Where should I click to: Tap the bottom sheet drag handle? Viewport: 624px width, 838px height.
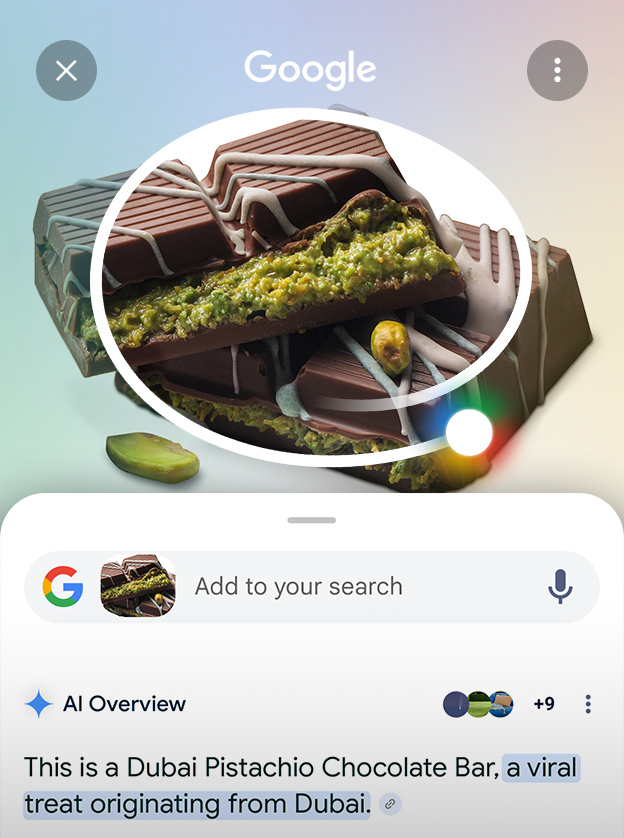coord(311,520)
